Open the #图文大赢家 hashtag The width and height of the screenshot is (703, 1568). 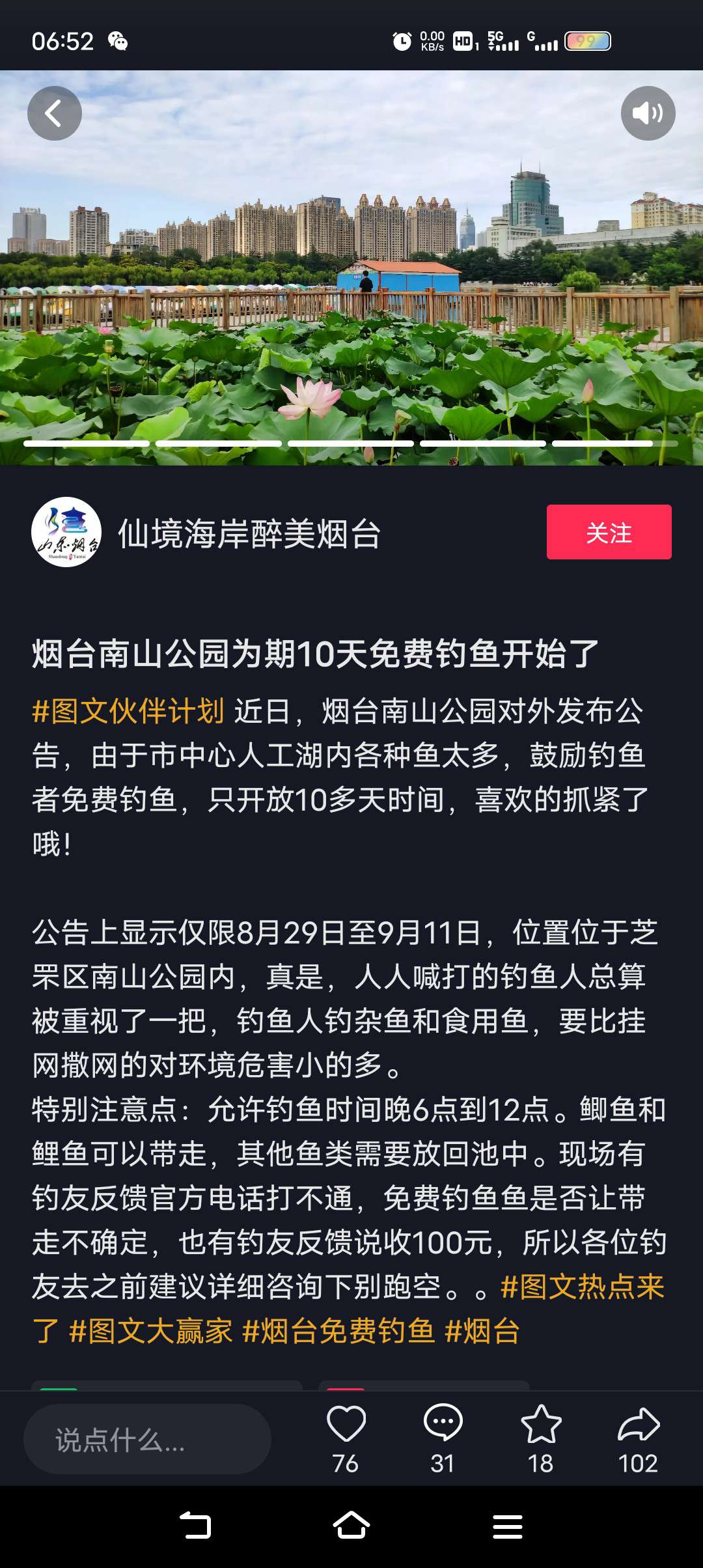[x=151, y=1330]
